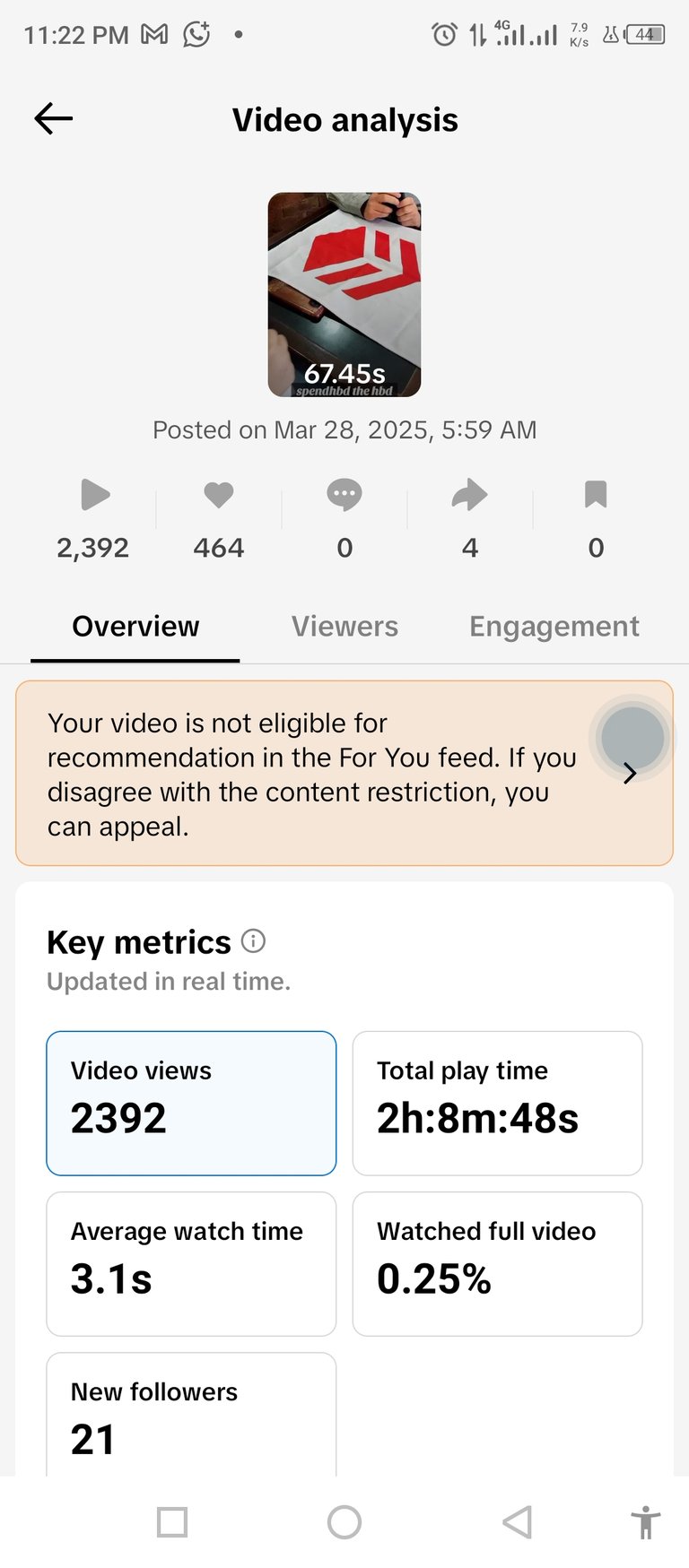
Task: Go back using the top-left arrow
Action: point(53,118)
